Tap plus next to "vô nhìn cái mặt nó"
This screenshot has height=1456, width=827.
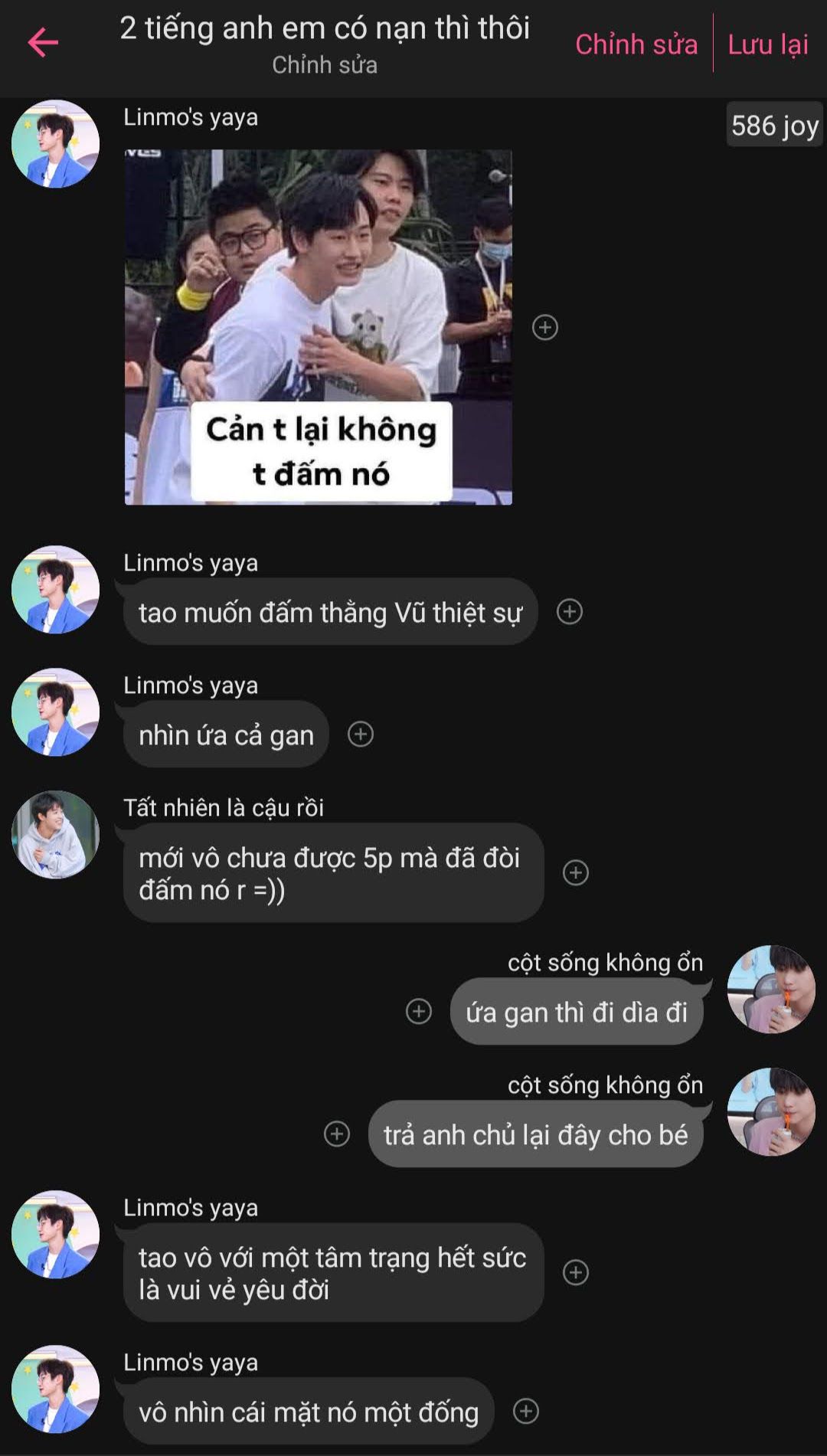[x=526, y=1412]
